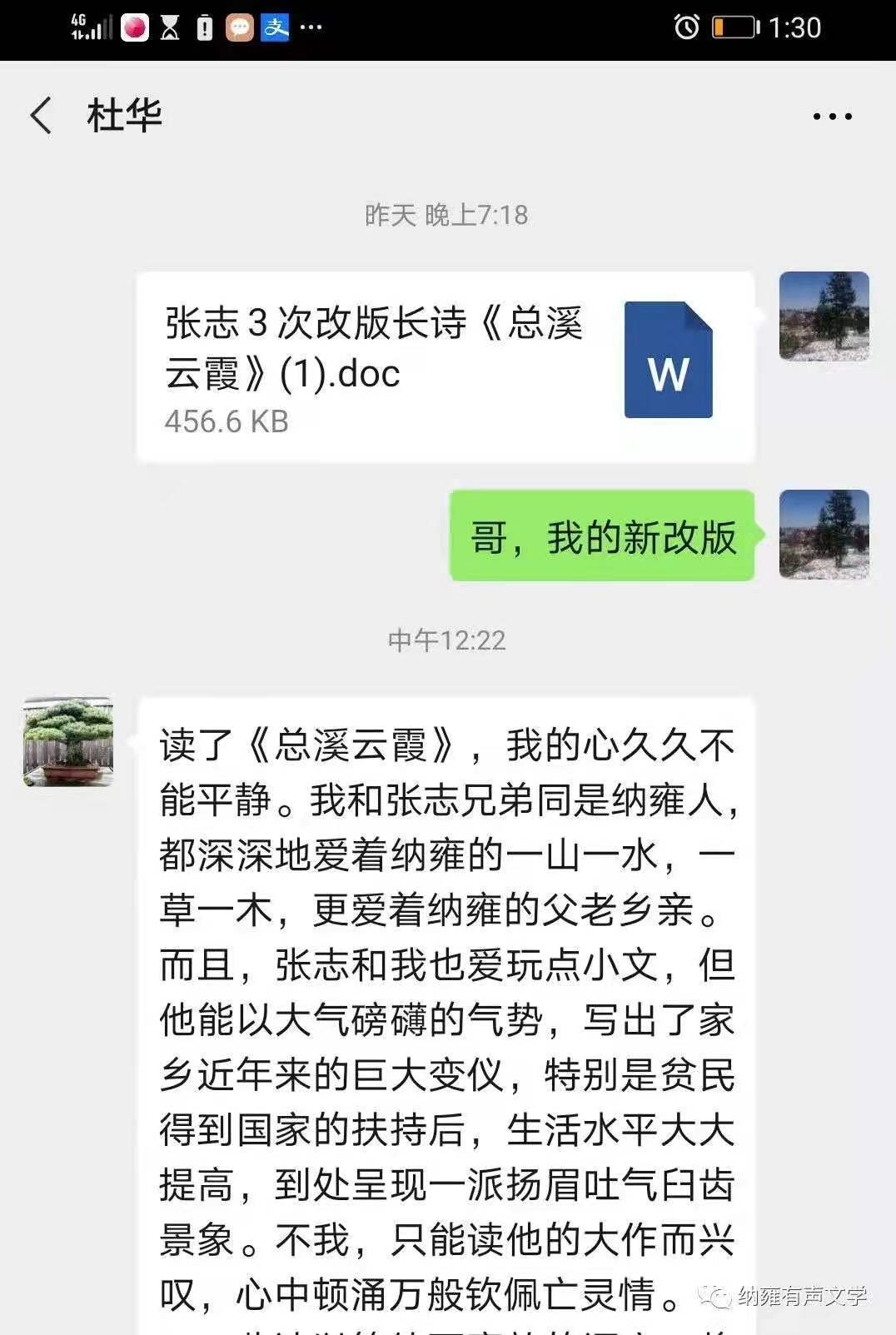Image resolution: width=896 pixels, height=1335 pixels.
Task: Select the green message bubble 哥，我的新改版
Action: pos(601,537)
